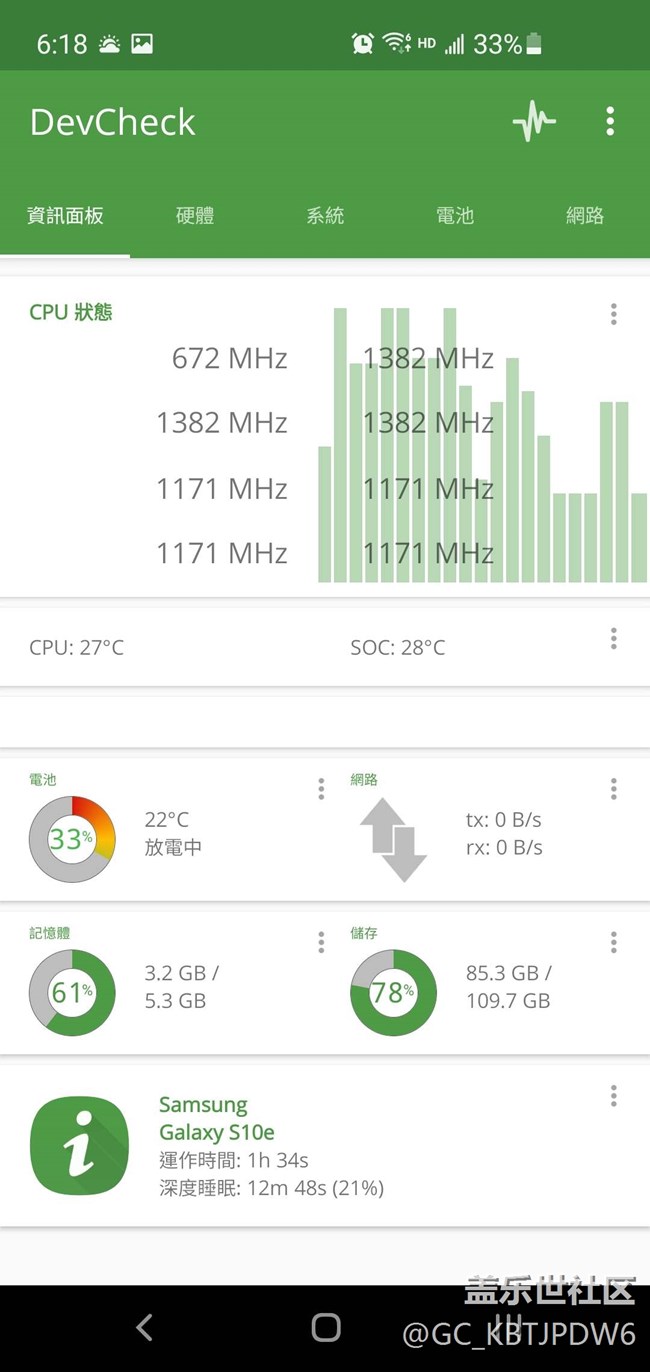Open options for the CPU temperature card
The image size is (650, 1372).
(x=613, y=638)
